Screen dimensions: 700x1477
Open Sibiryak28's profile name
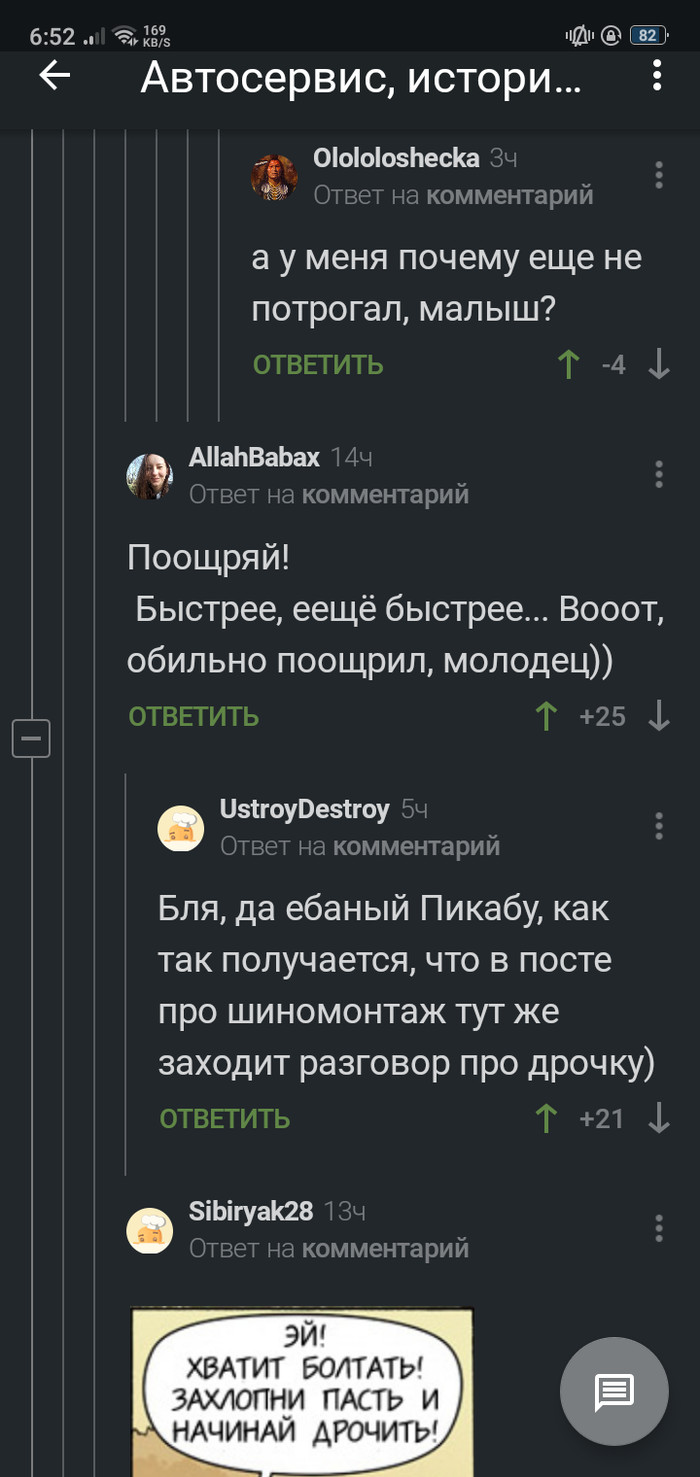point(251,1211)
